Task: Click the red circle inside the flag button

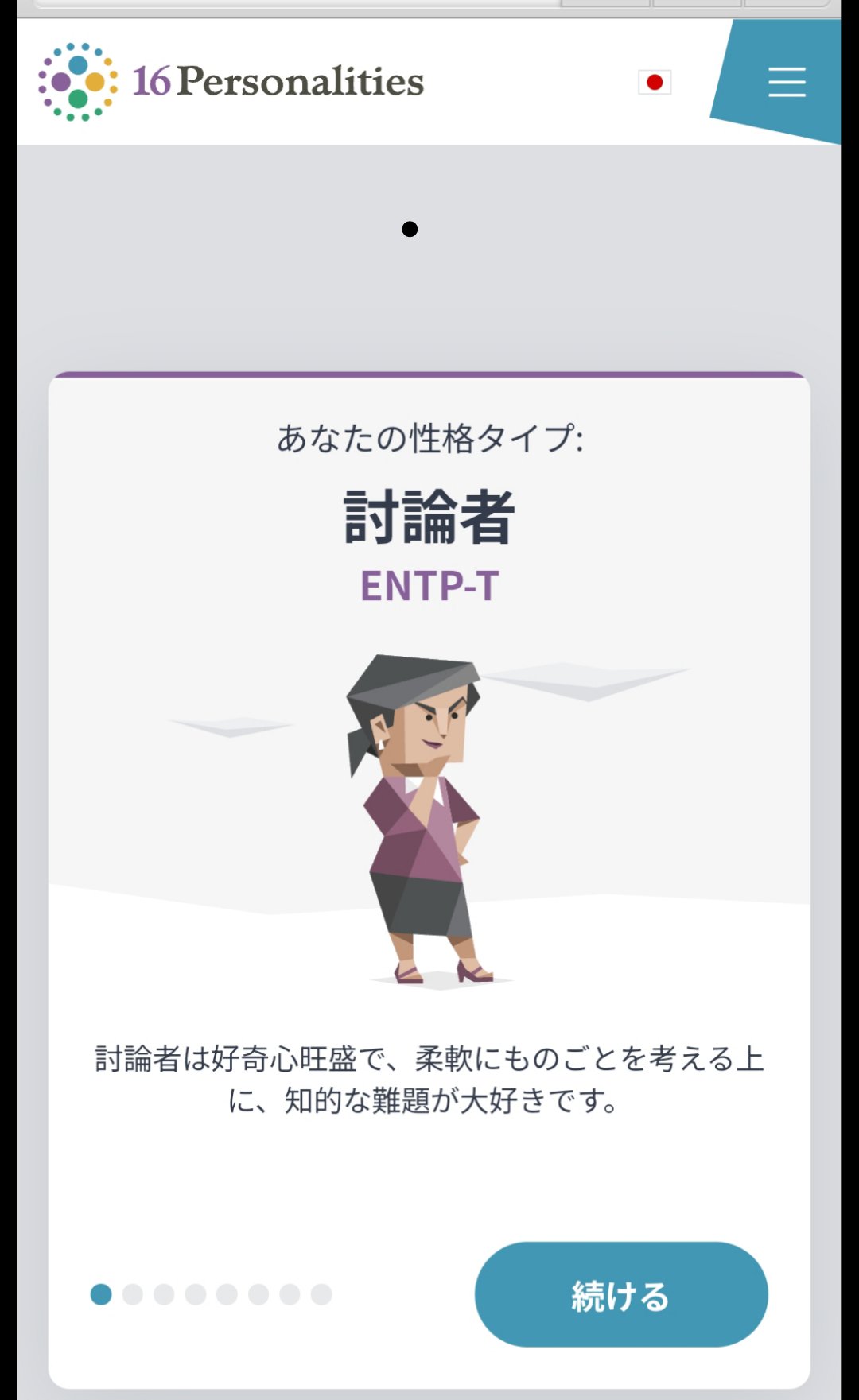Action: [x=654, y=83]
